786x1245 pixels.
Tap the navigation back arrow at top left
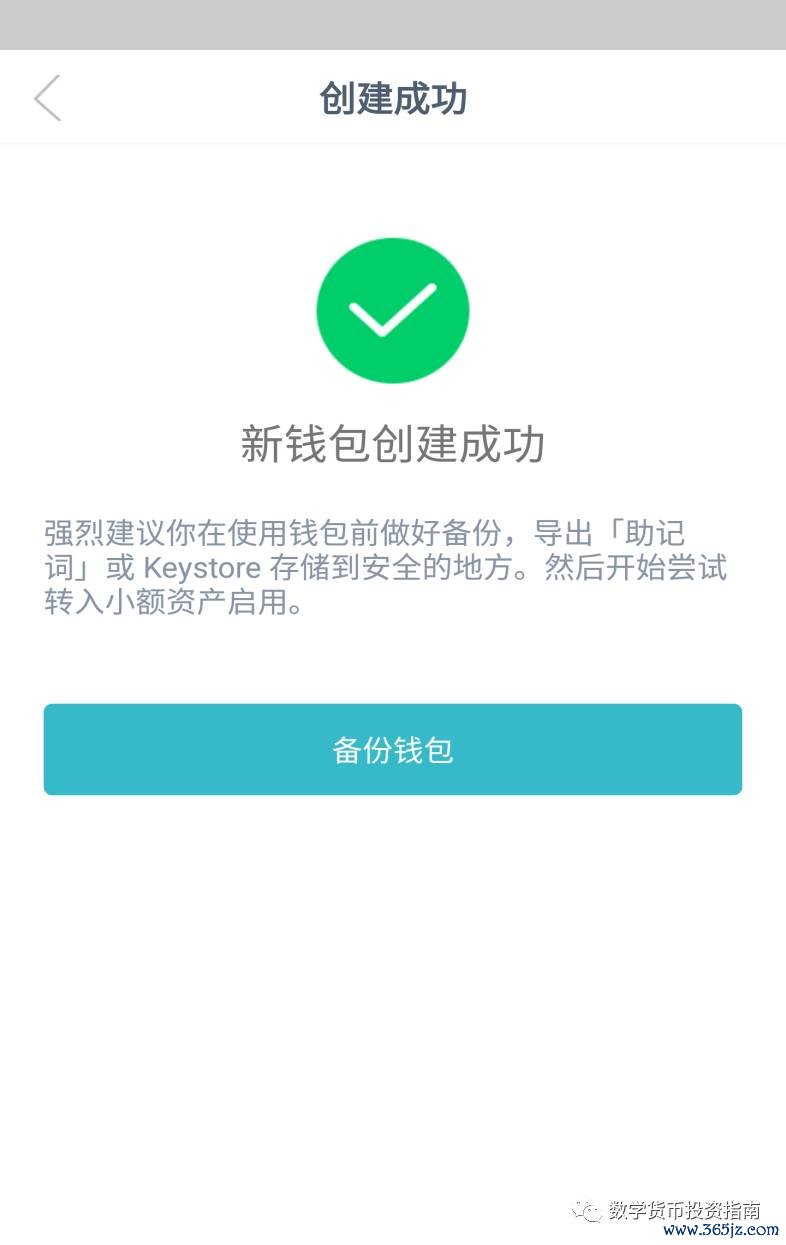pos(47,97)
